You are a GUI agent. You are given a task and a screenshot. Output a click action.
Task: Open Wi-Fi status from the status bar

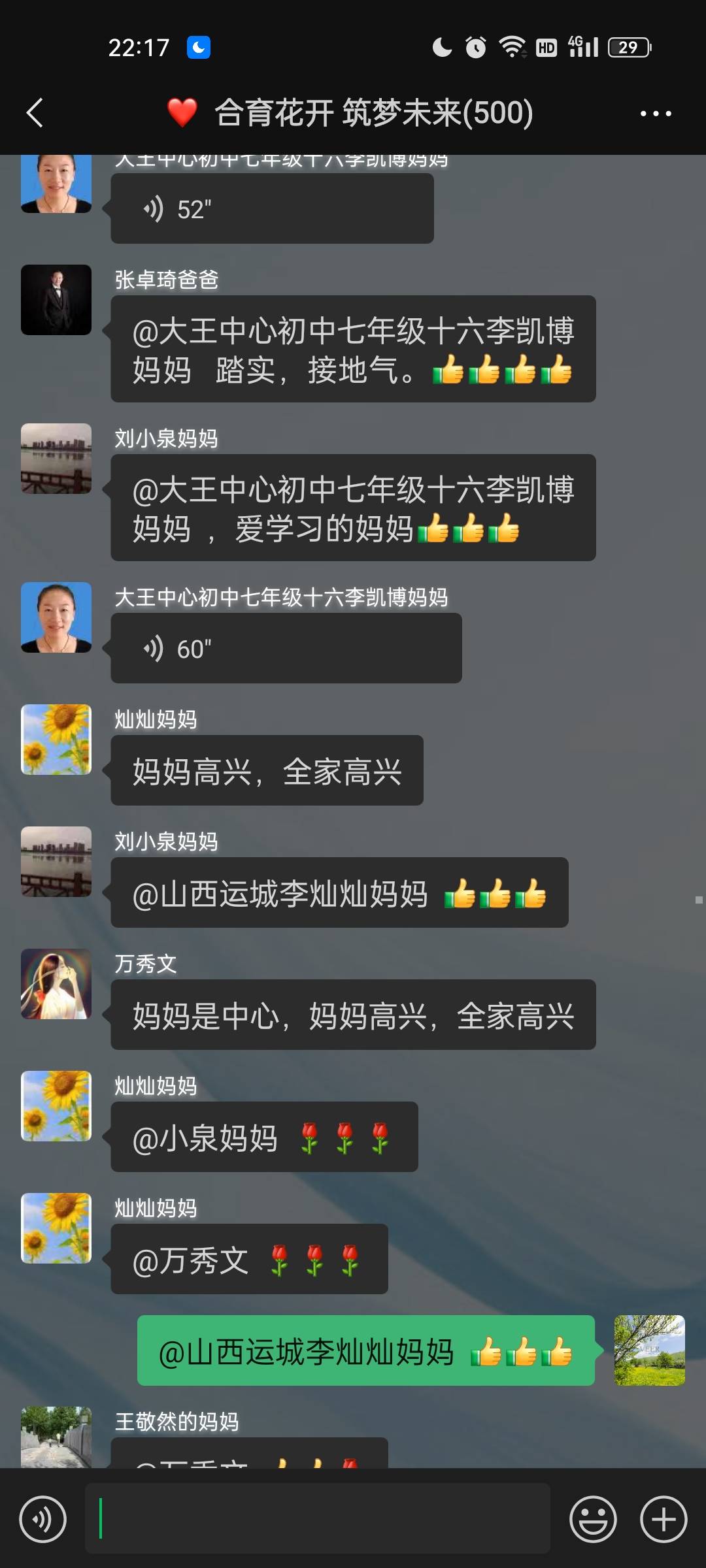click(x=512, y=46)
